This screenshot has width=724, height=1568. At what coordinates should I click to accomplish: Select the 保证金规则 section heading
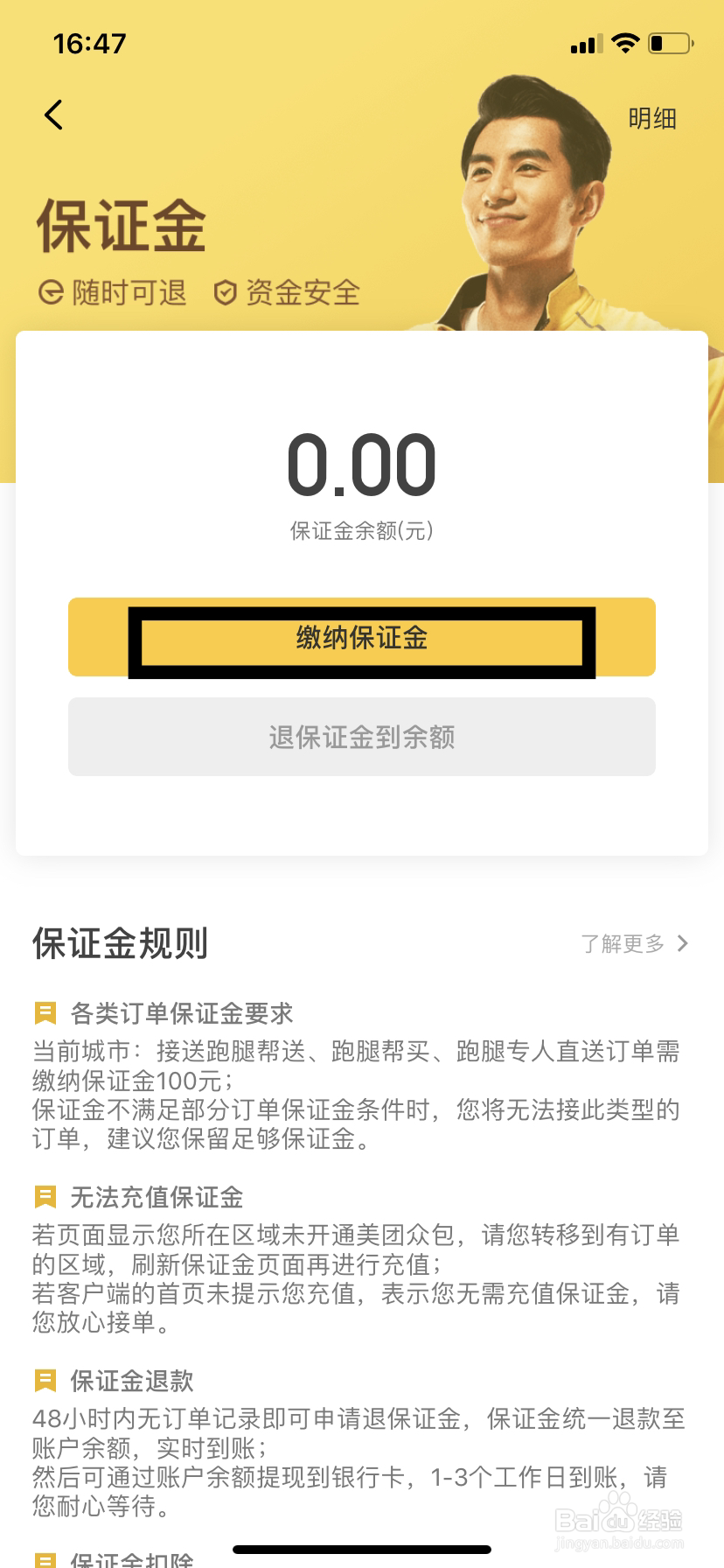[x=120, y=944]
